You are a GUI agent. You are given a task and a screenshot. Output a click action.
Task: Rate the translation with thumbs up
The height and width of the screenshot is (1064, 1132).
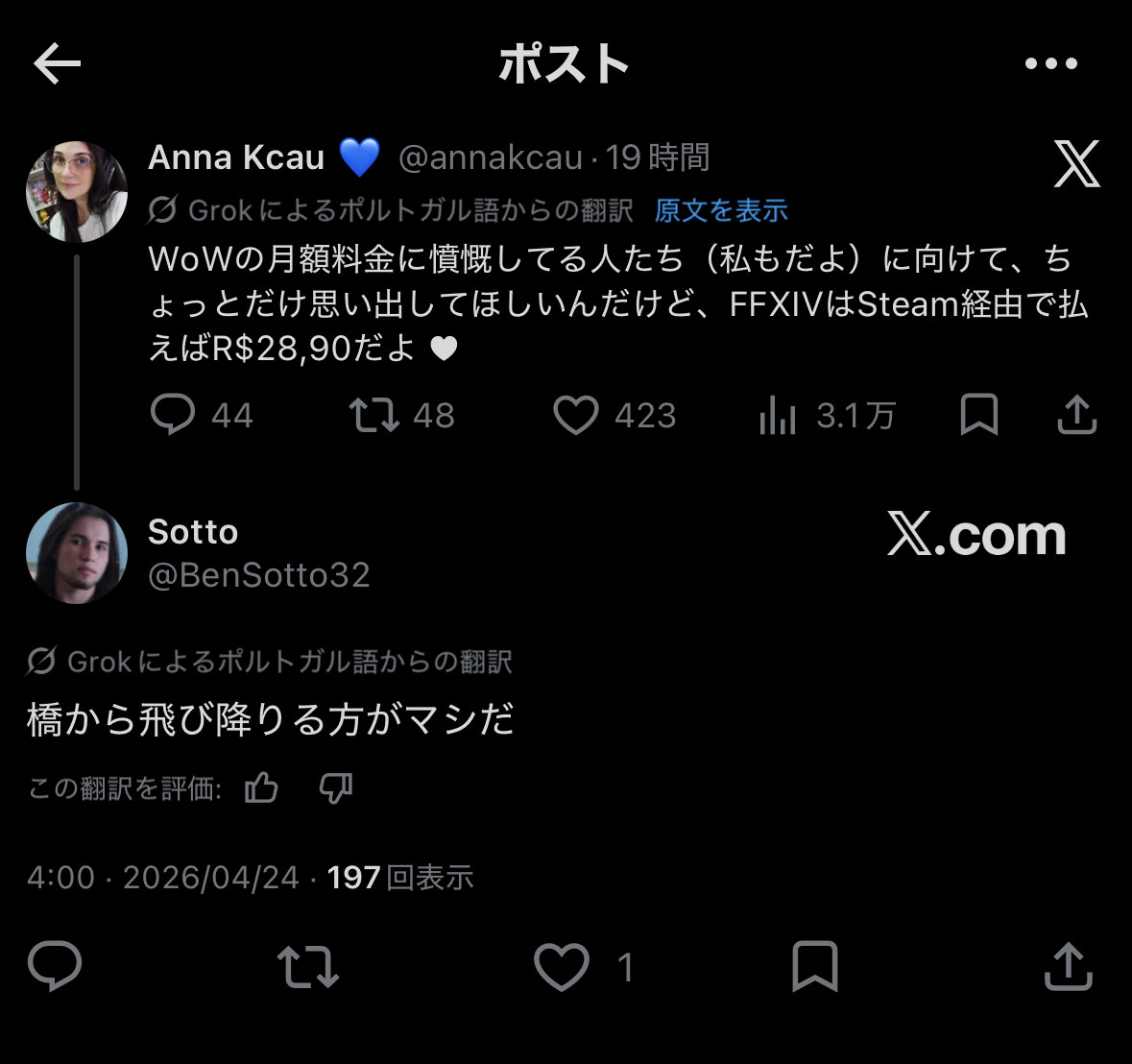[x=261, y=787]
